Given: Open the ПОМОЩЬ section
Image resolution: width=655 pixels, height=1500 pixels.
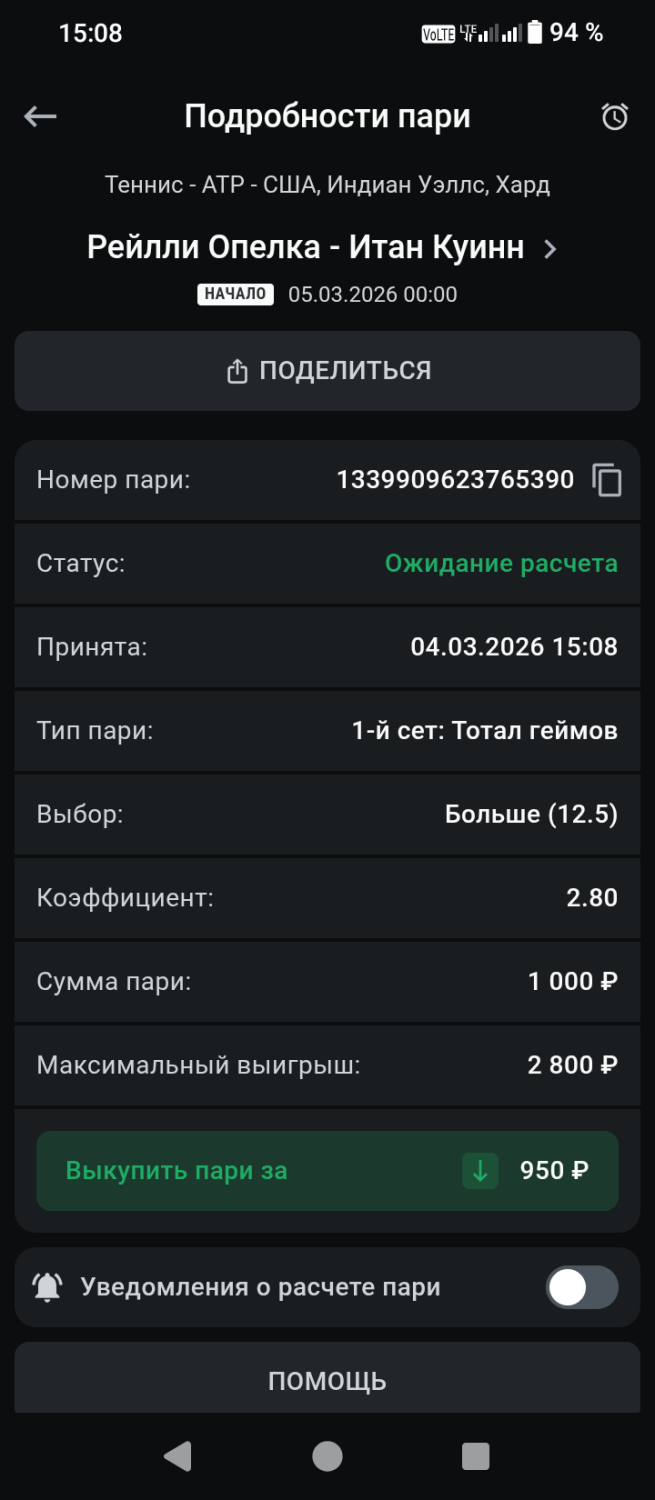Looking at the screenshot, I should point(327,1381).
